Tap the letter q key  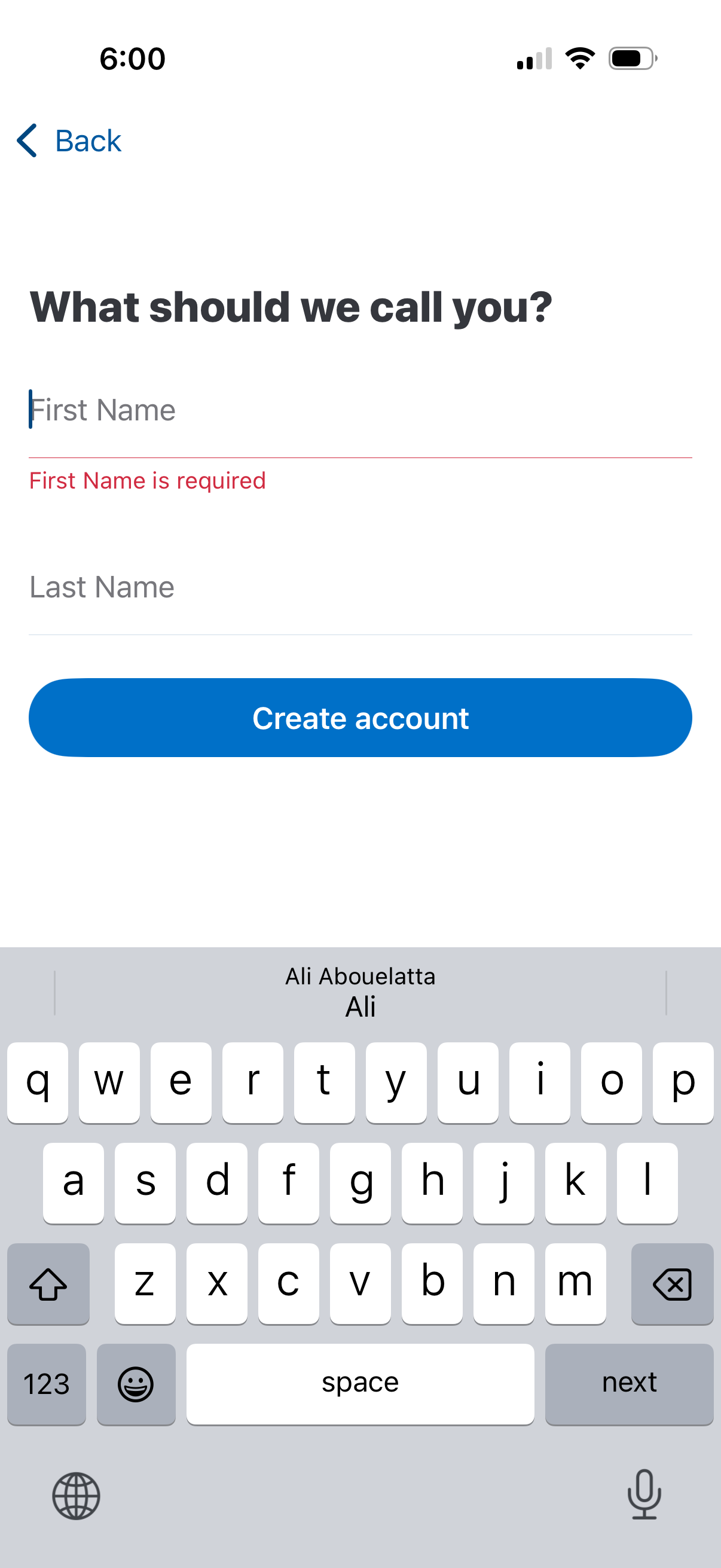(38, 1084)
